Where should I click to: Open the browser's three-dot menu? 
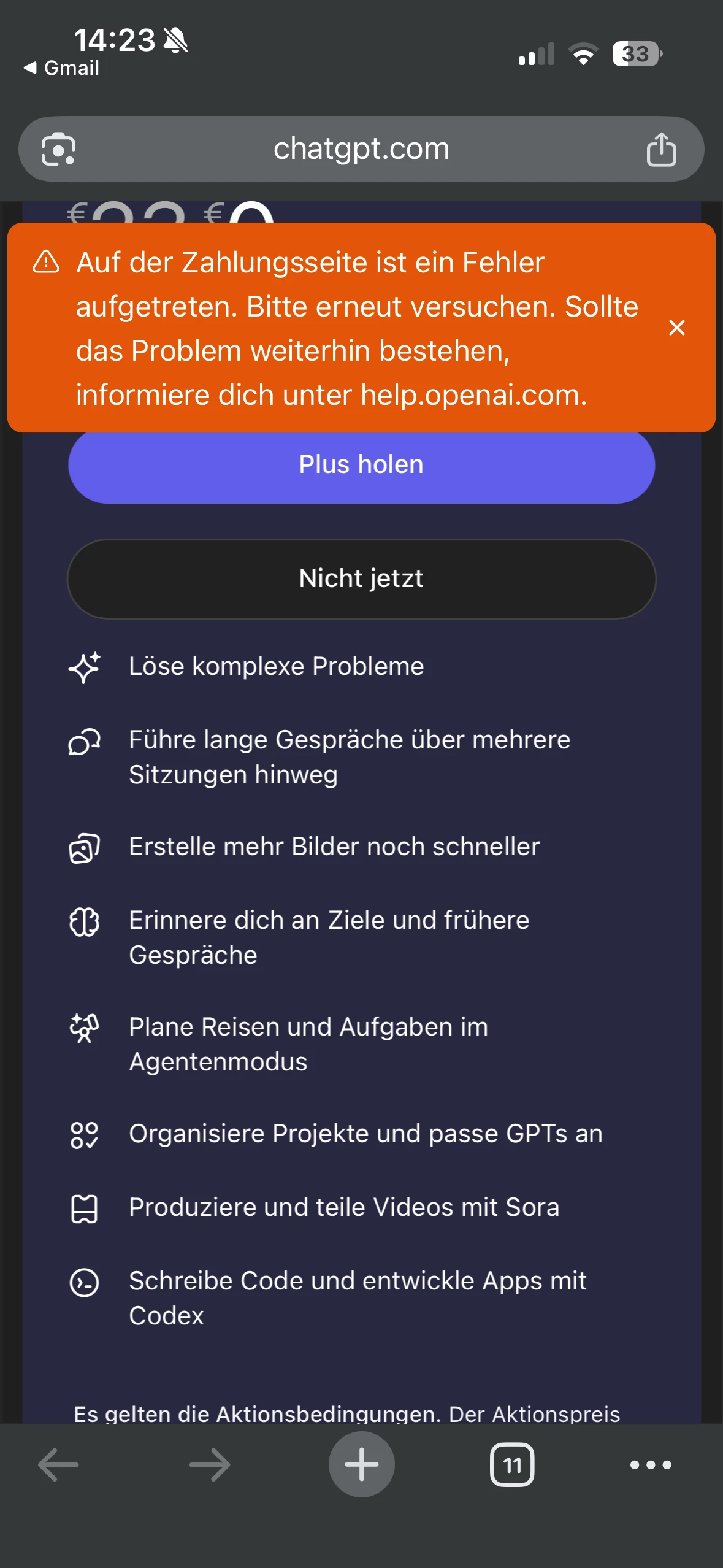tap(651, 1465)
